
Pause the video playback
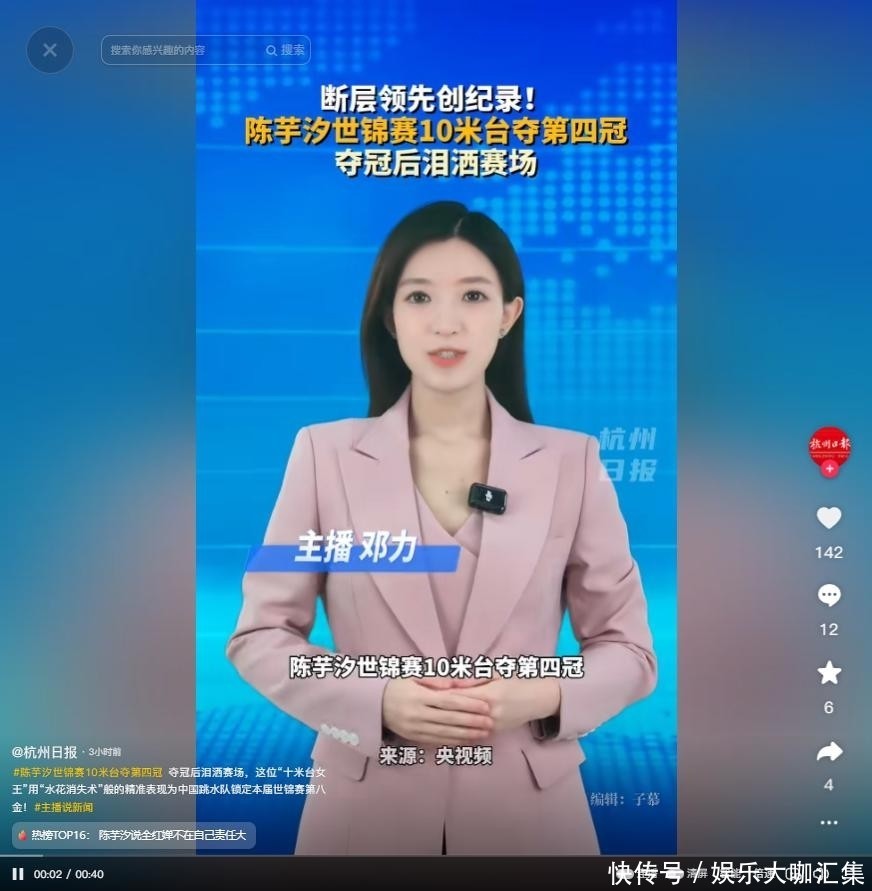(x=18, y=874)
